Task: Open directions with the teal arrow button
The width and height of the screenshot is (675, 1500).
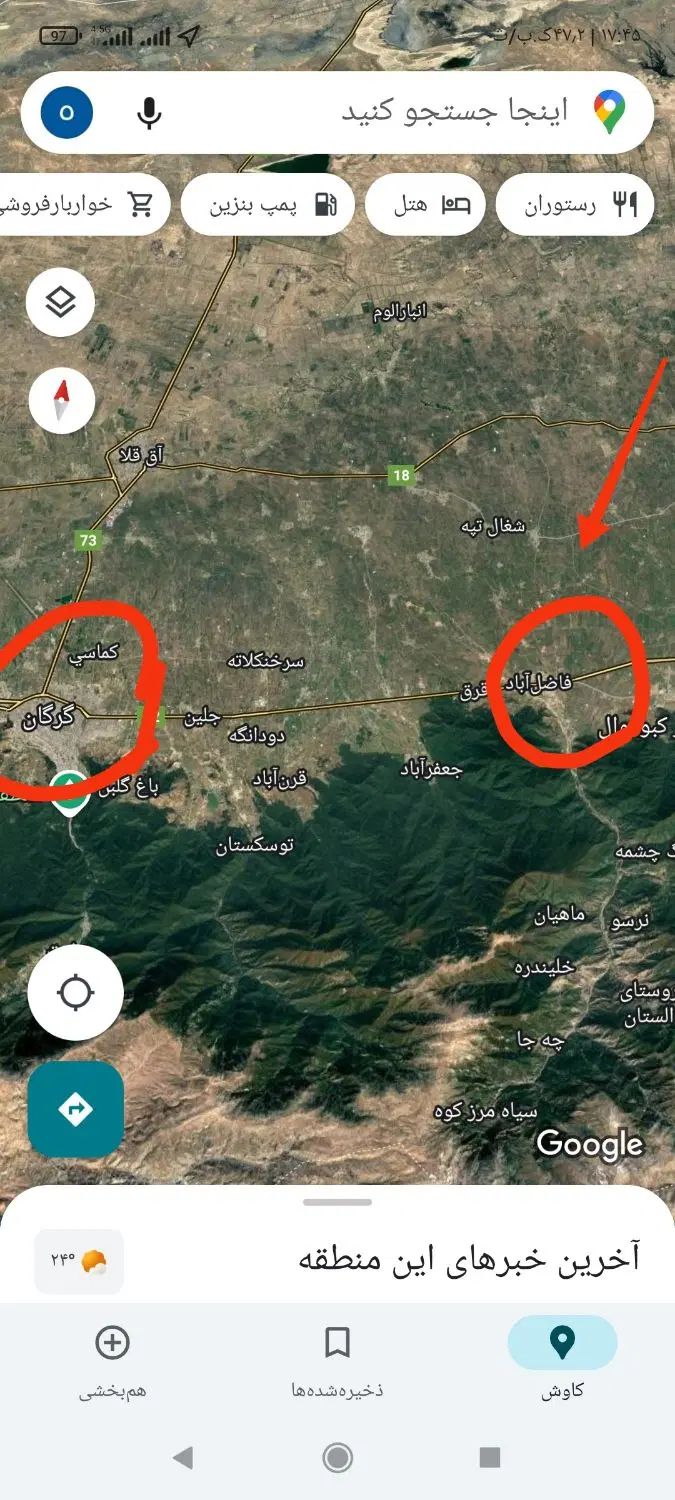Action: coord(76,1109)
